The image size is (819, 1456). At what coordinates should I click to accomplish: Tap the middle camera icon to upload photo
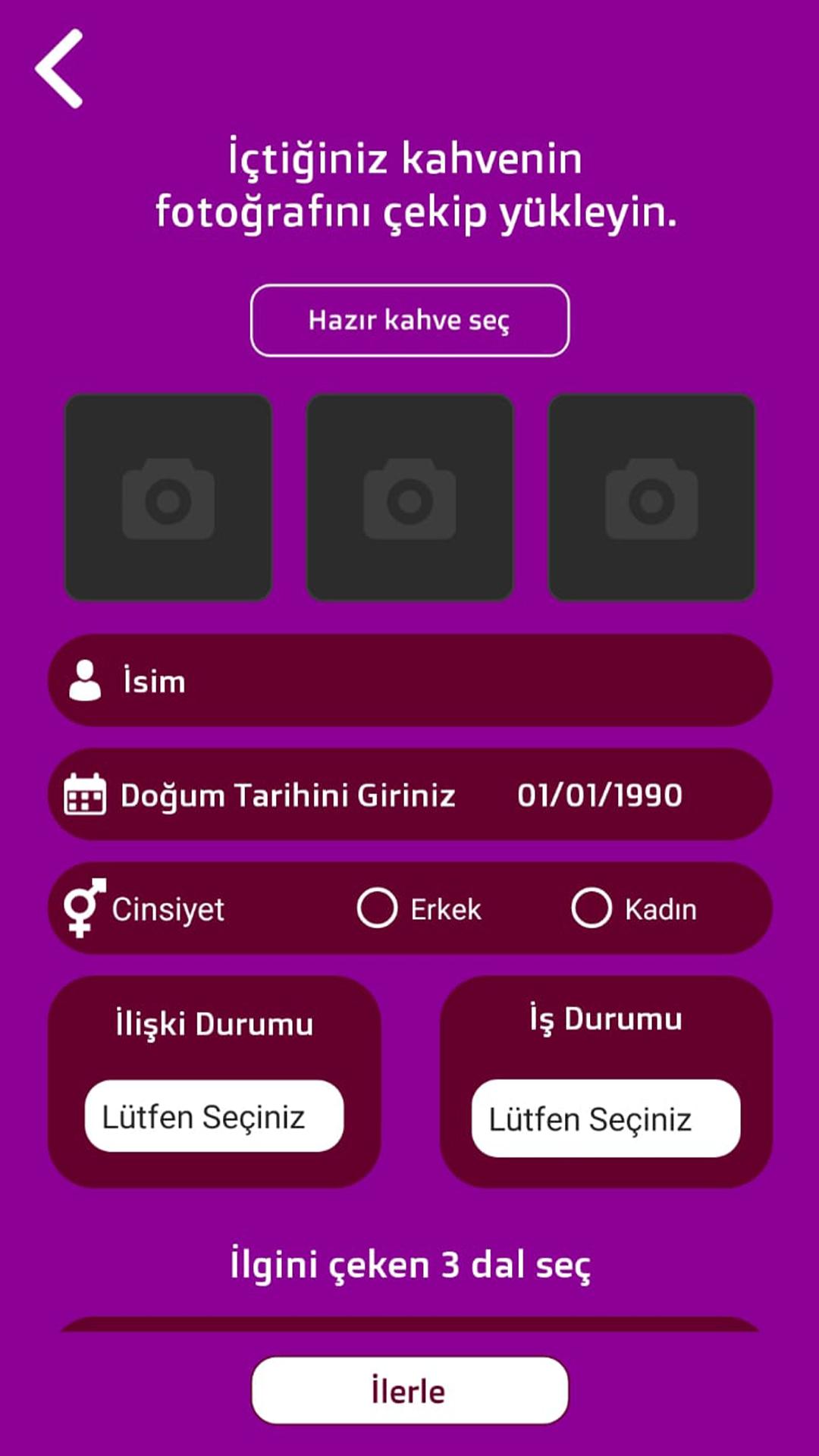coord(409,497)
